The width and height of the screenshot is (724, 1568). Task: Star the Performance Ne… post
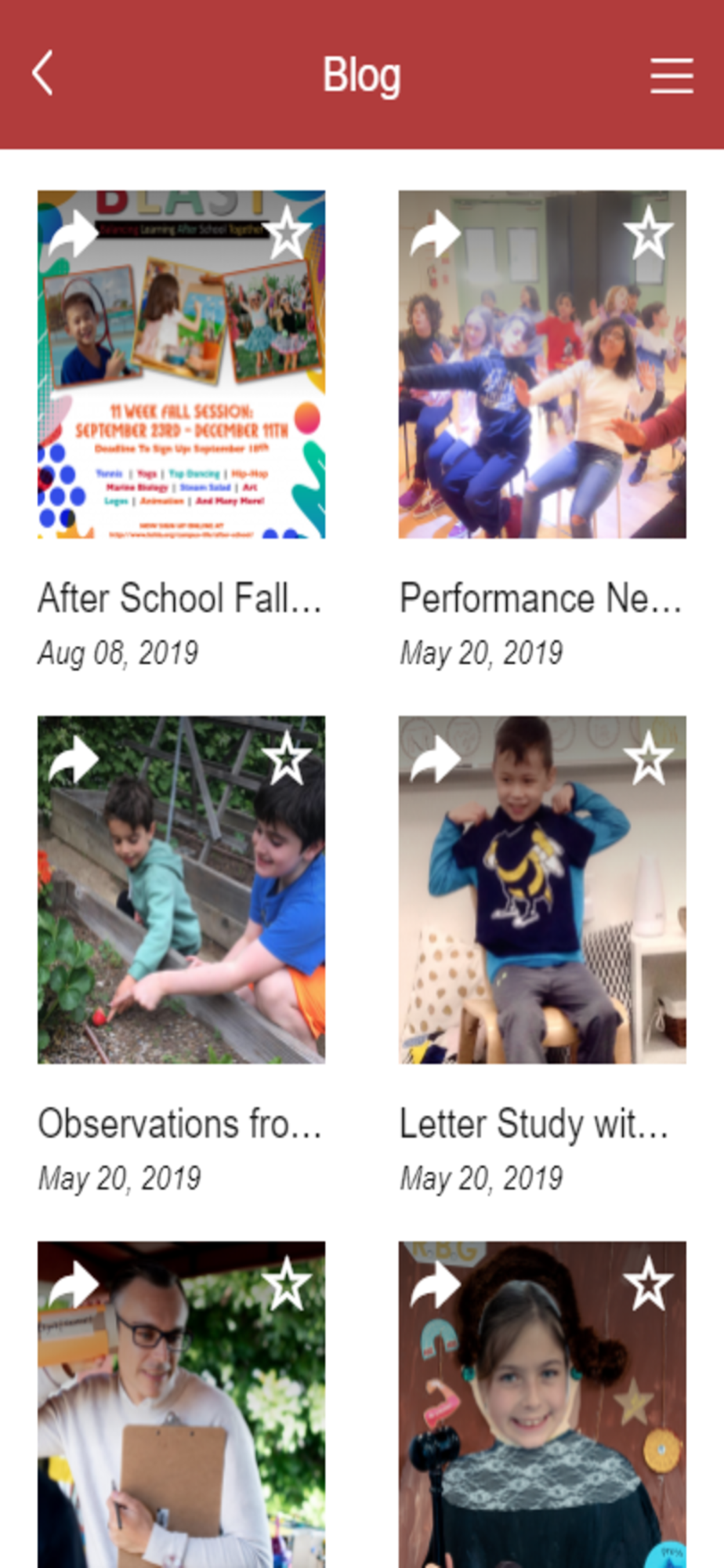(647, 233)
